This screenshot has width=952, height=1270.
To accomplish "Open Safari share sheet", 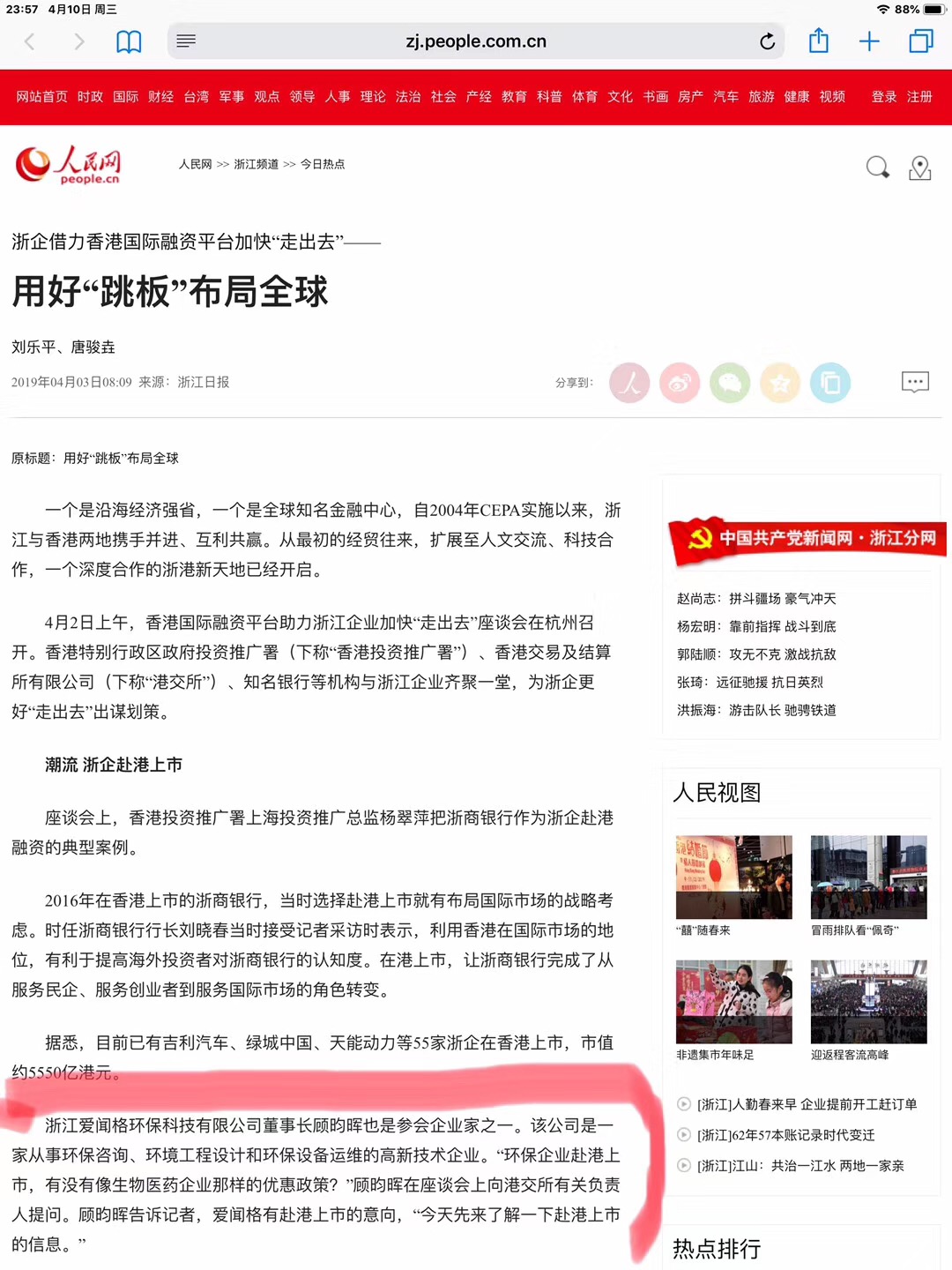I will 819,41.
